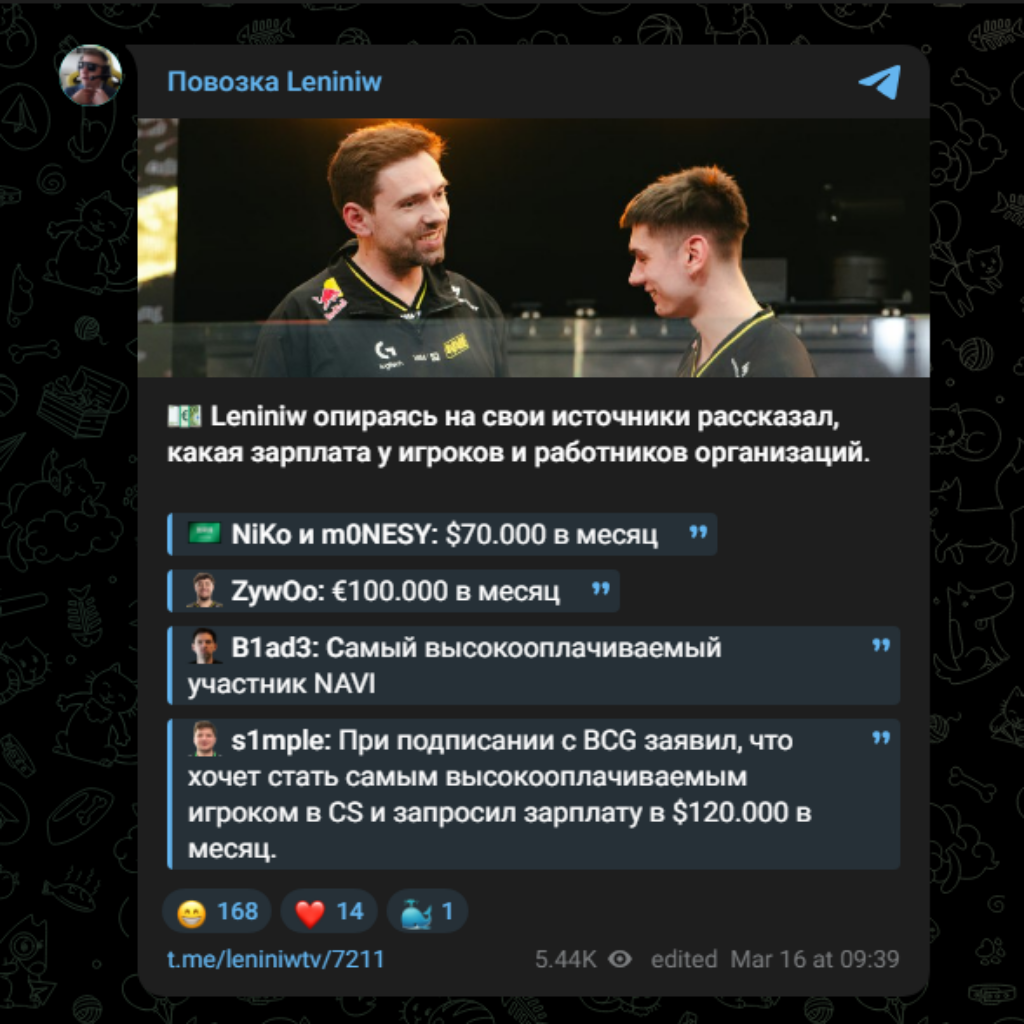Open the Повозка Leniniw channel name link

pos(274,81)
